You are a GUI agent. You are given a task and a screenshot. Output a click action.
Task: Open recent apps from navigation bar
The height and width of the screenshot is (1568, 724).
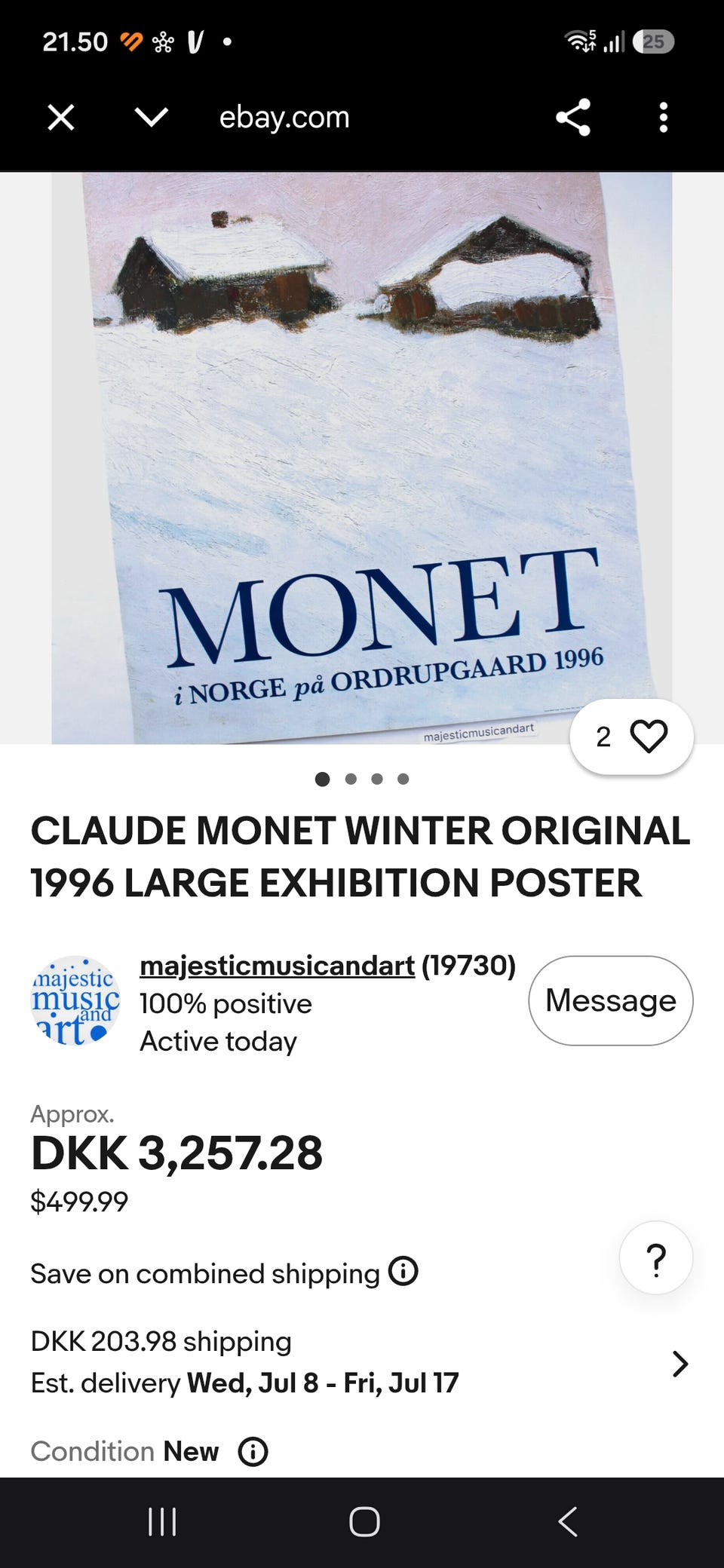coord(162,1521)
